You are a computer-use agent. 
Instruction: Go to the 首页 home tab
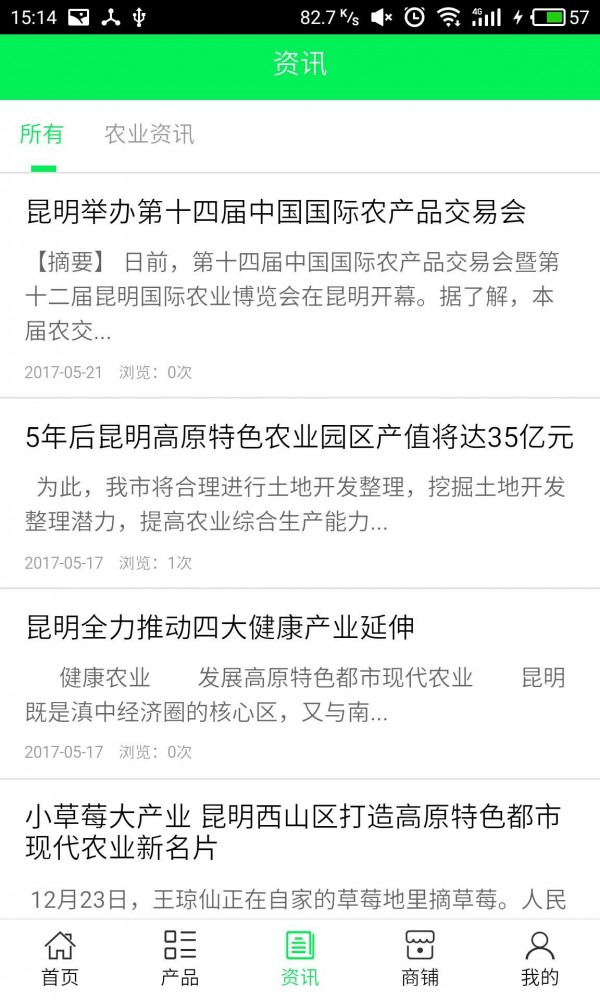tap(60, 958)
